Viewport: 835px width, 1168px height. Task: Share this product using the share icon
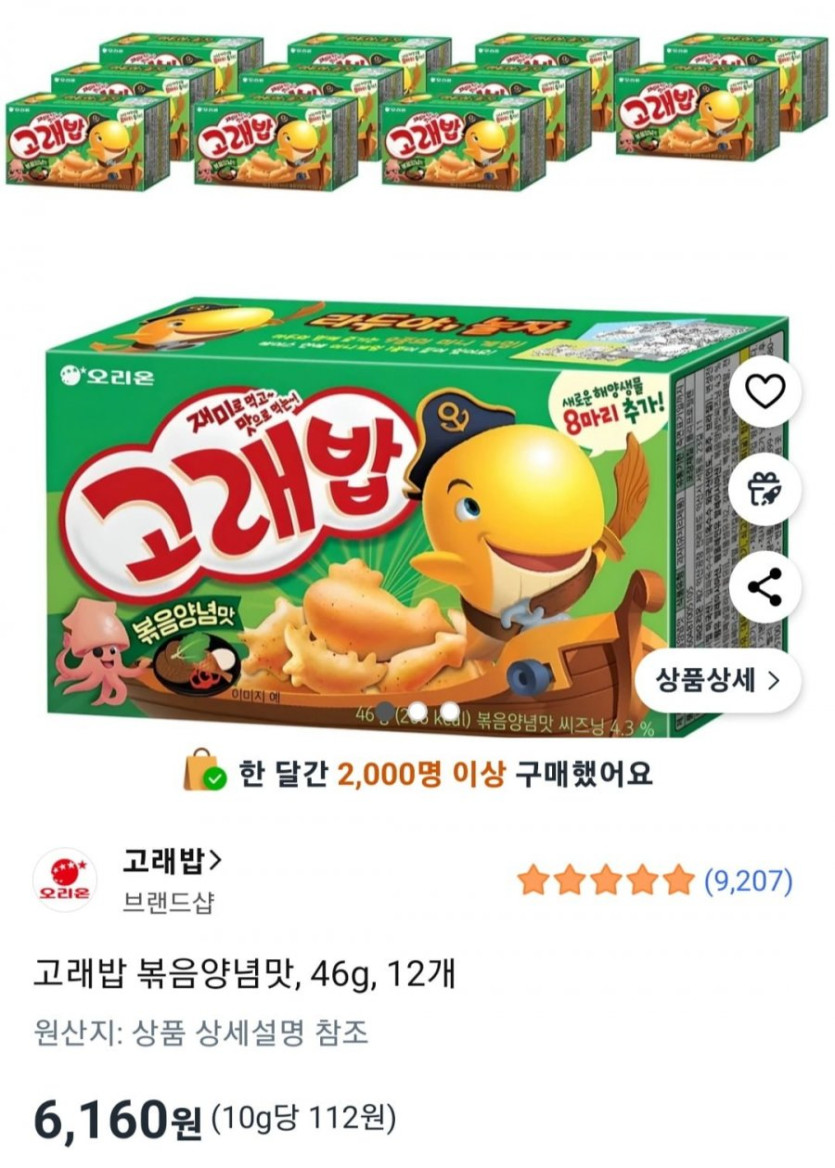coord(764,587)
